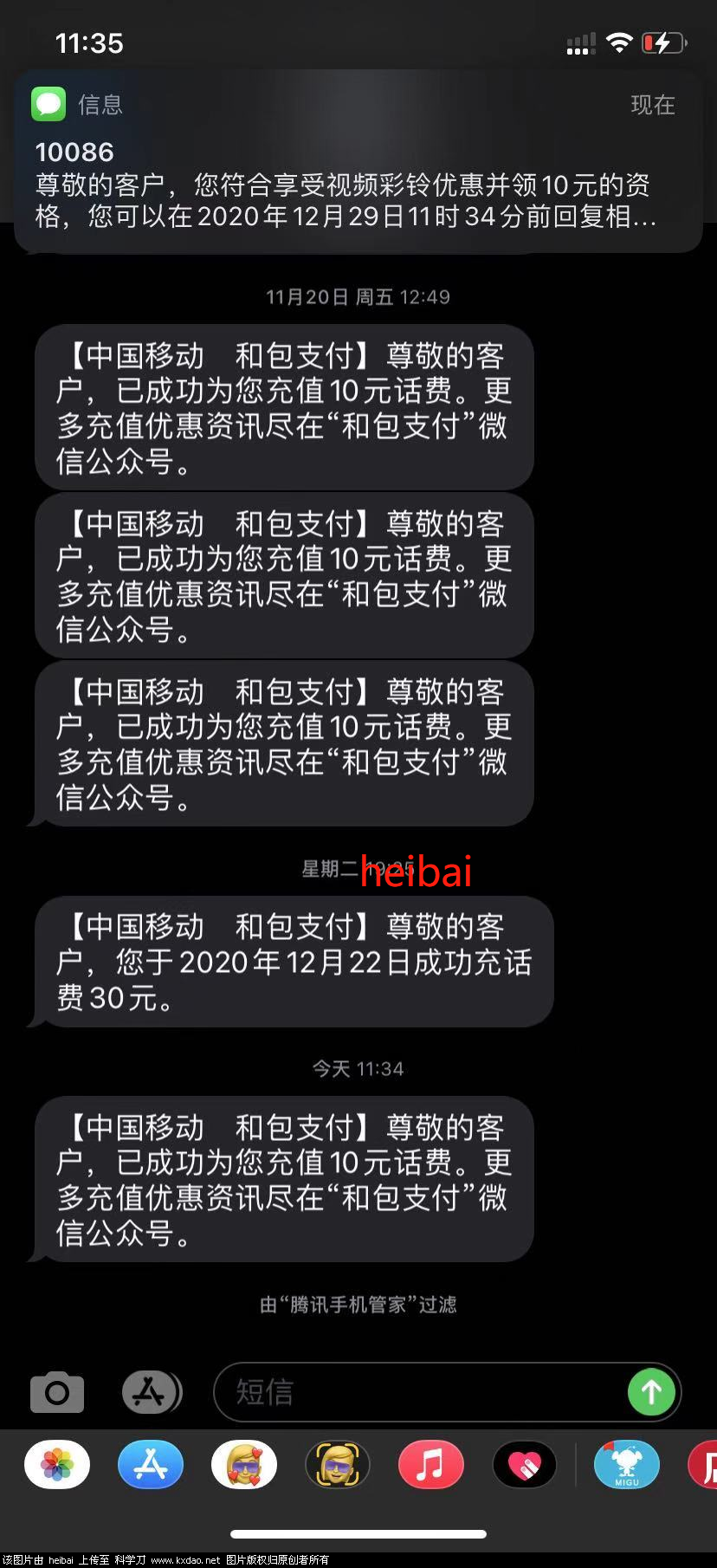The width and height of the screenshot is (717, 1568).
Task: Open the MIGU iMessage app
Action: tap(625, 1464)
